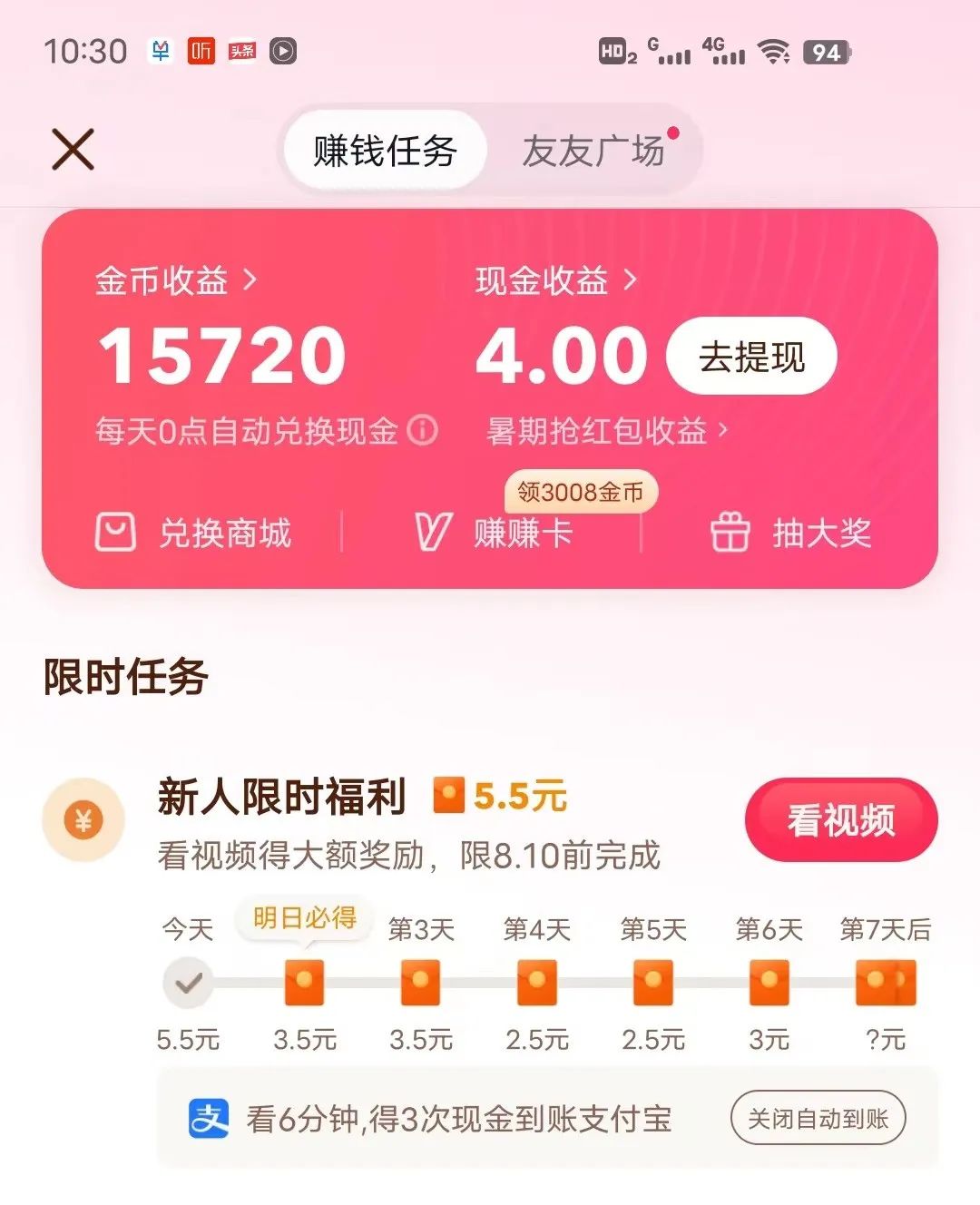Switch to the 赚钱任务 tab
Screen dimensions: 980x1205
(385, 151)
